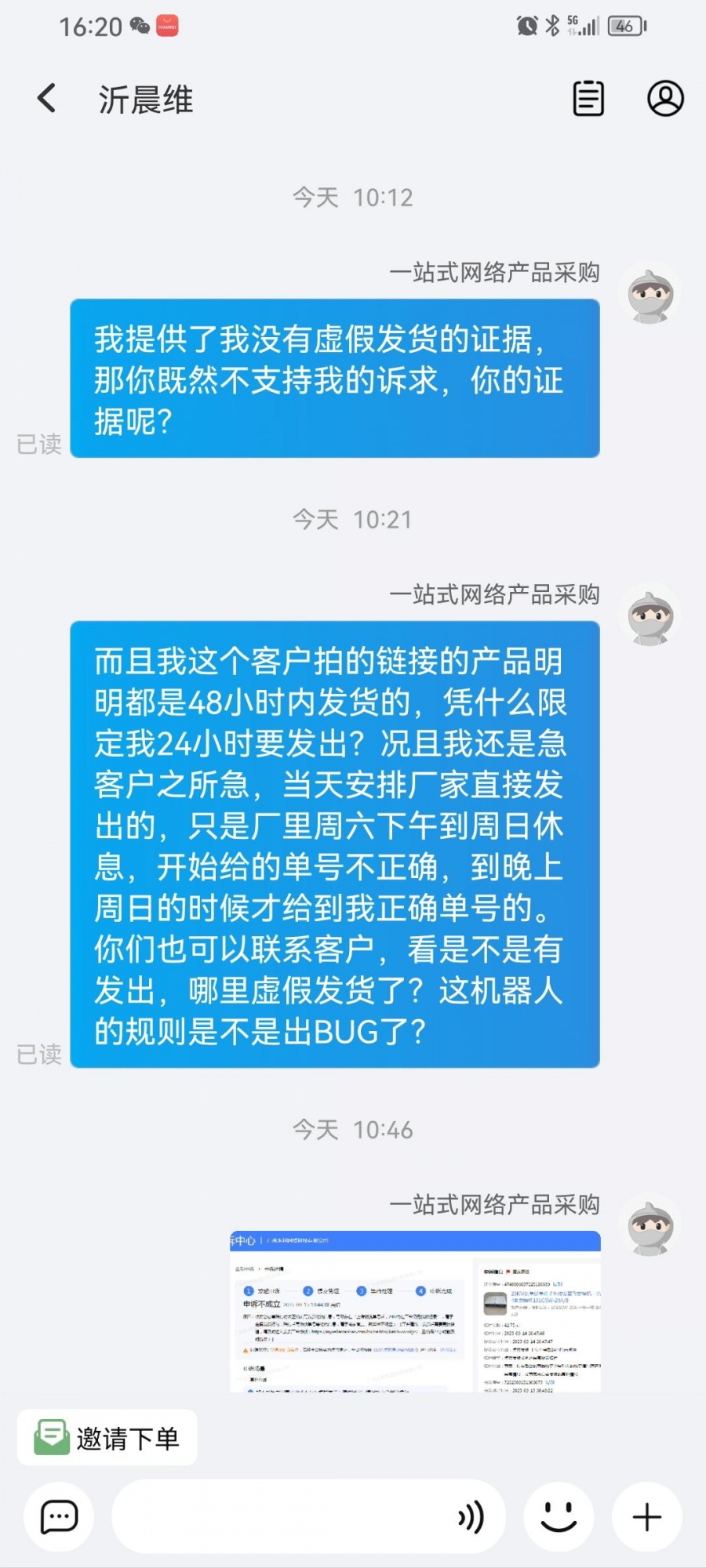This screenshot has width=706, height=1568.
Task: Open the order list clipboard icon
Action: [588, 99]
